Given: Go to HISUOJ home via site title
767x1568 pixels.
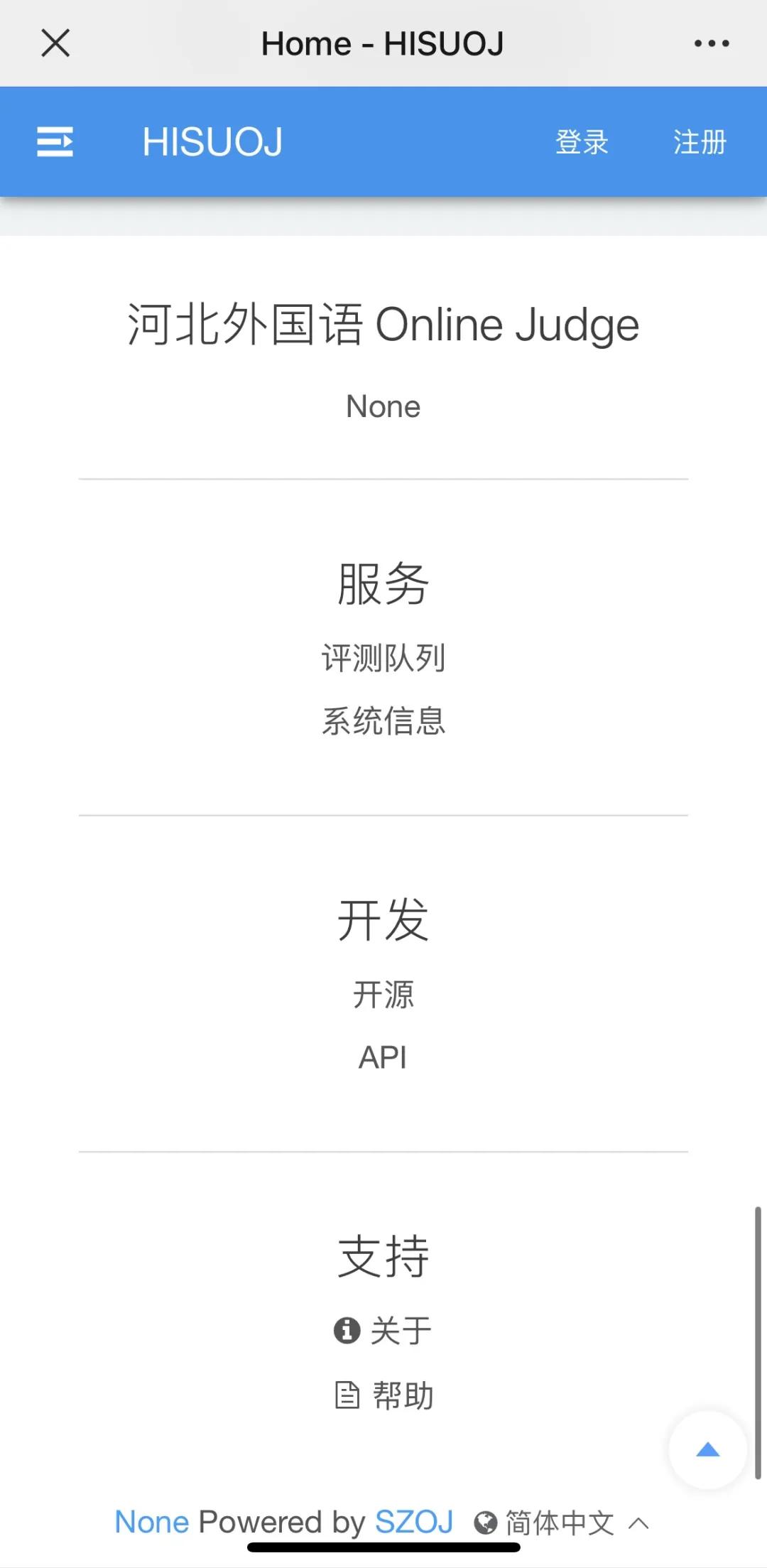Looking at the screenshot, I should (212, 141).
